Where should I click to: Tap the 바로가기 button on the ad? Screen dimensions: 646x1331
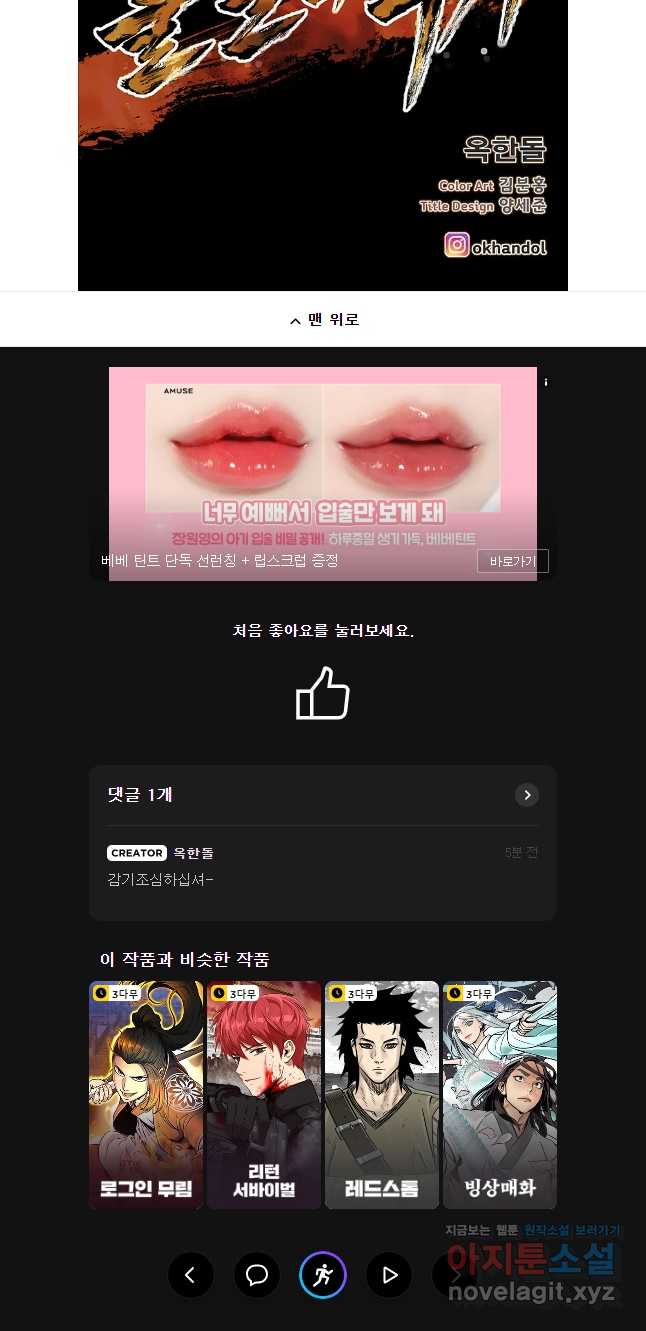pos(512,561)
